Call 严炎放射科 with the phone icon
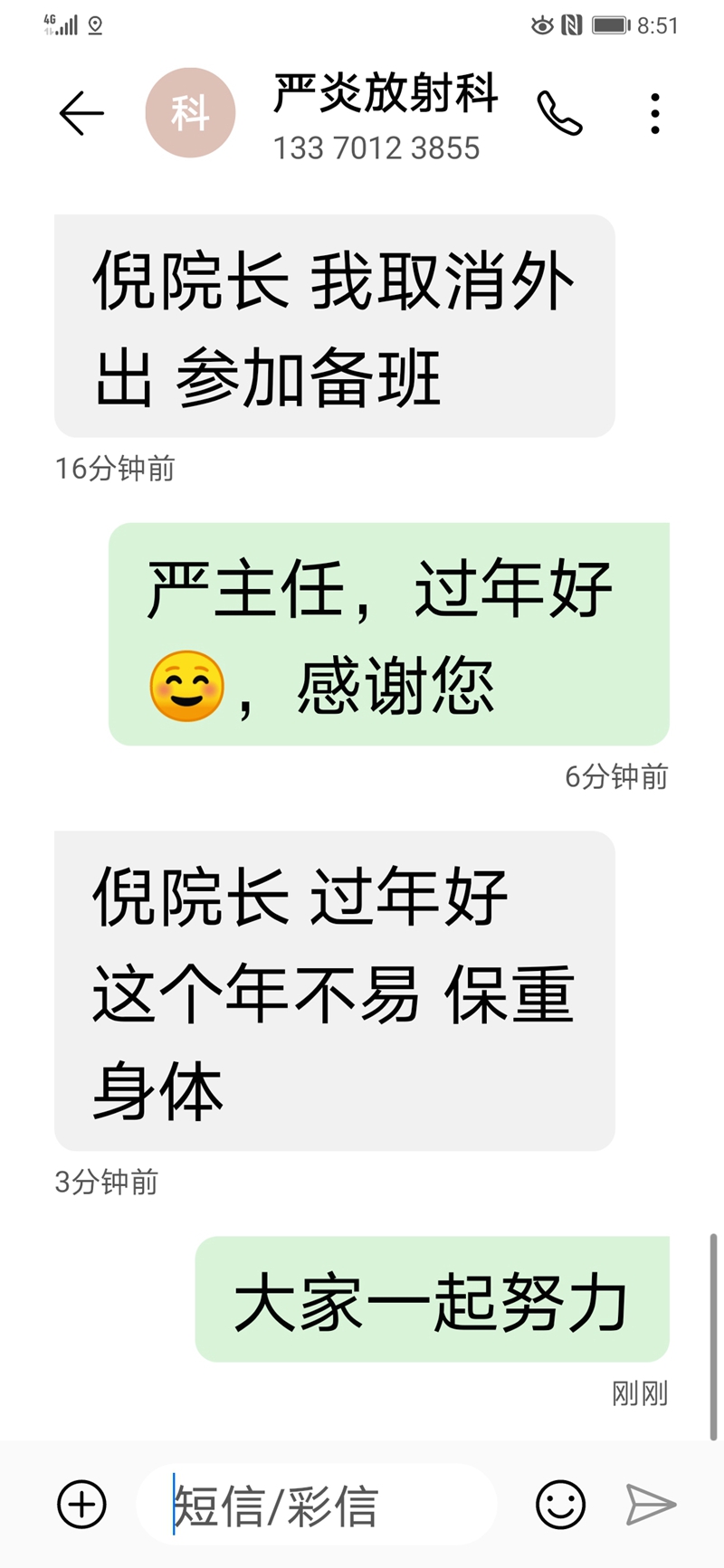 559,114
